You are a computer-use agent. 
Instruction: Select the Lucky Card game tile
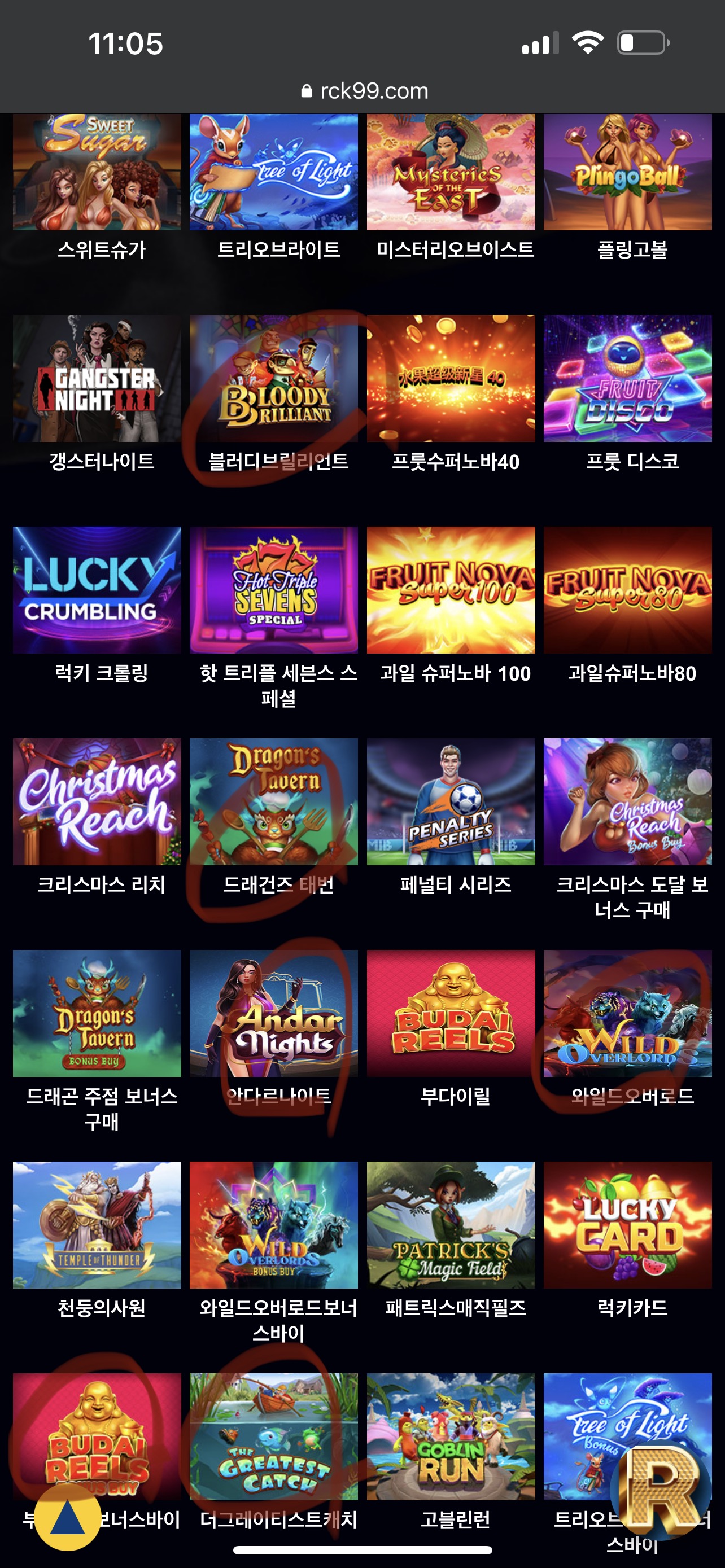tap(628, 1225)
